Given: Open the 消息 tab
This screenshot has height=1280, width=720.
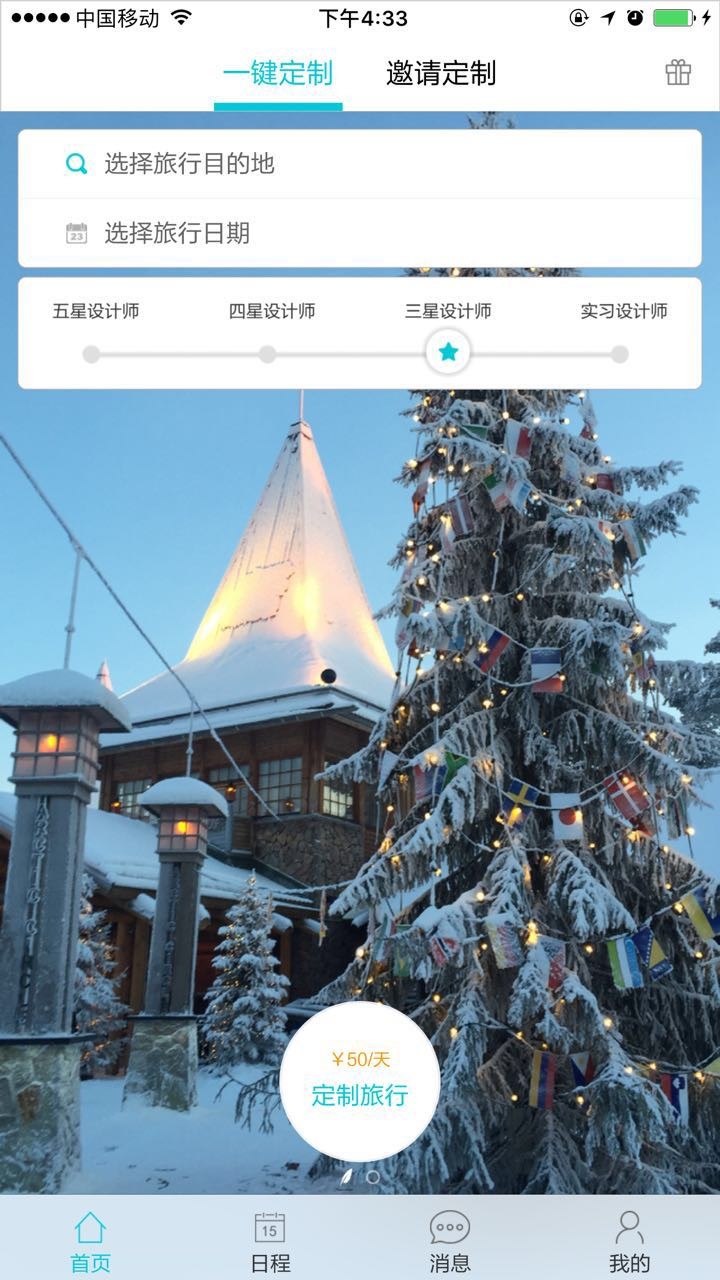Looking at the screenshot, I should point(450,1240).
